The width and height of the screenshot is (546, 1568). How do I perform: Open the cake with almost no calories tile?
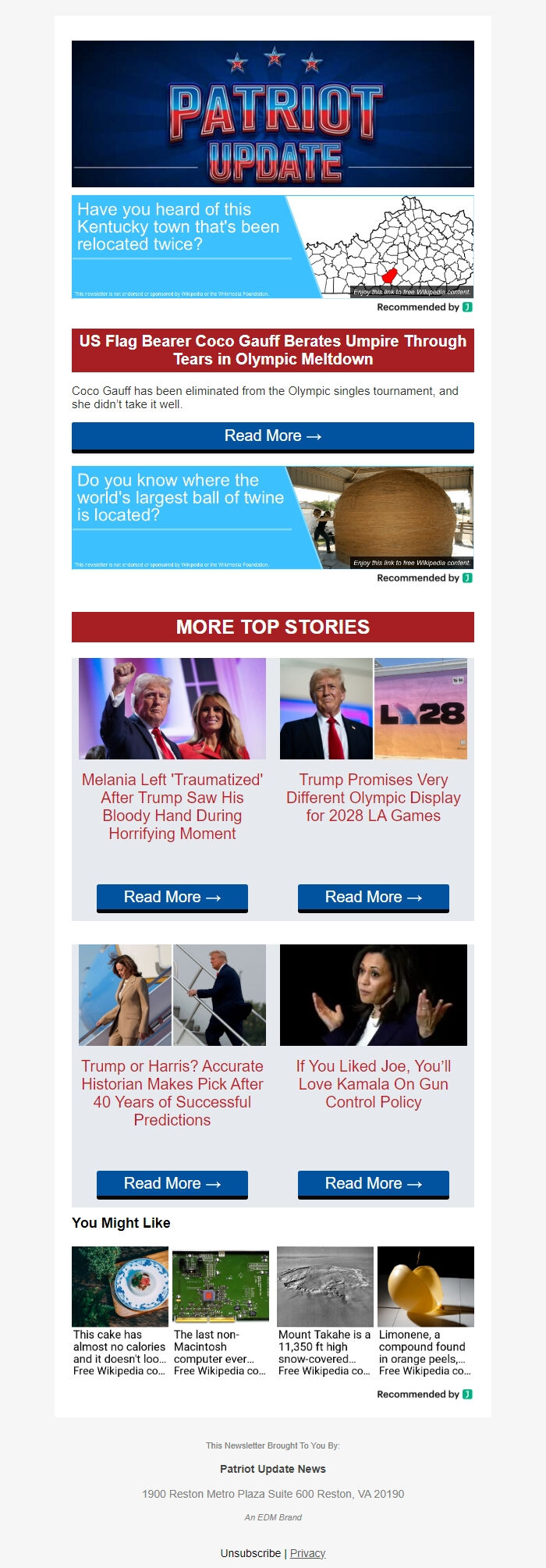119,1311
